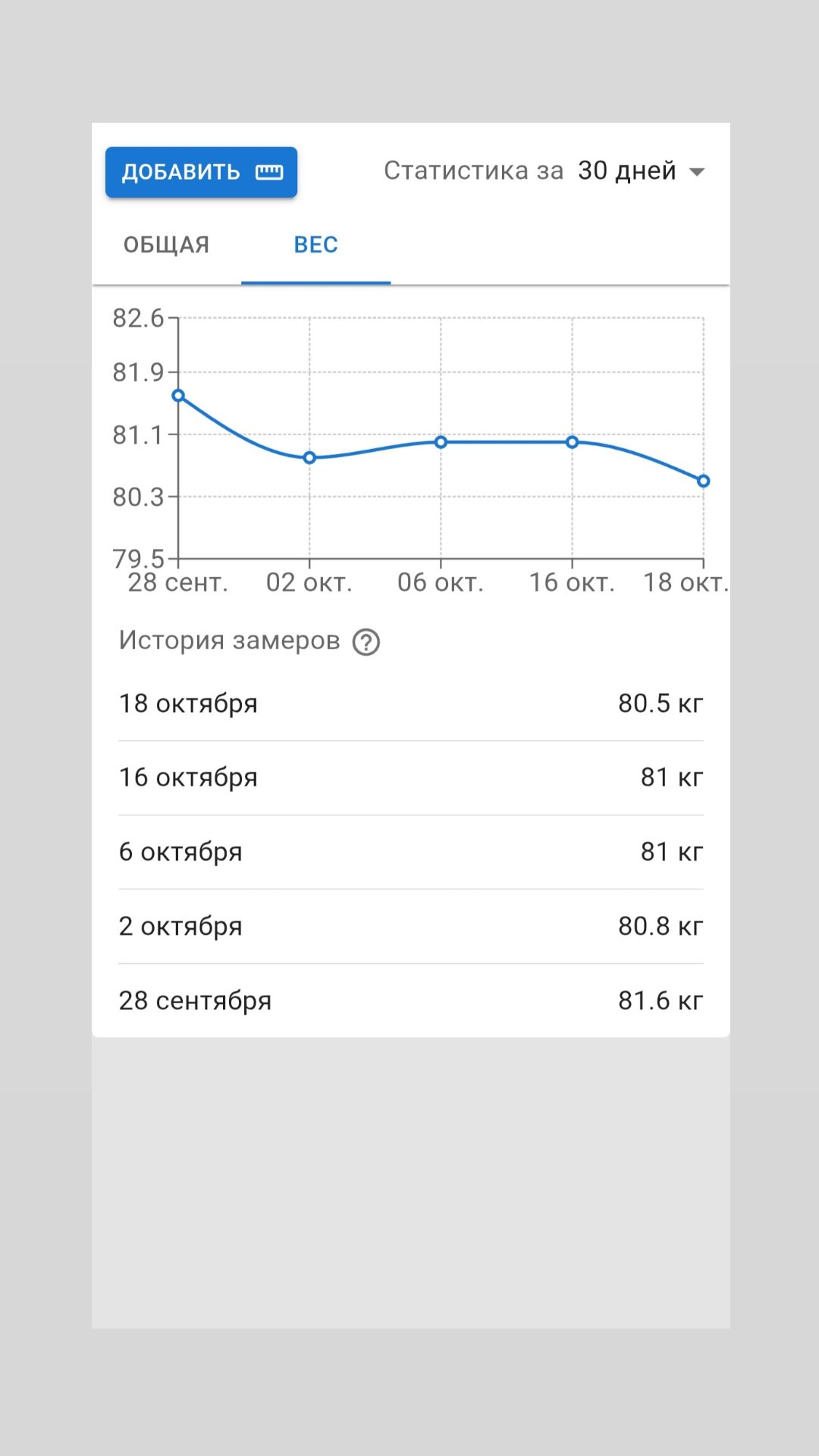Tap the 28 сент. point on the chart
The width and height of the screenshot is (819, 1456).
[x=178, y=395]
